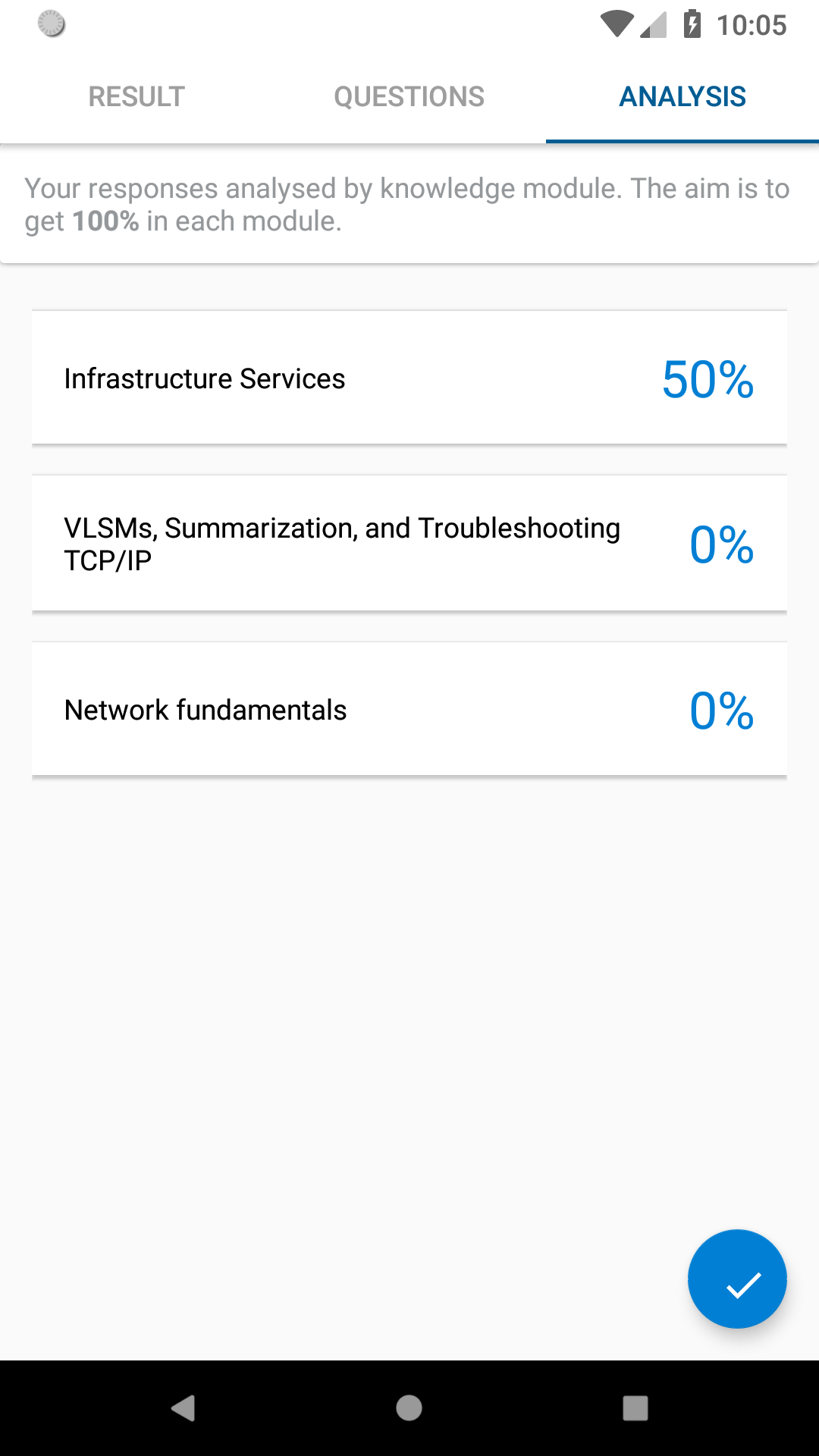Open the Infrastructure Services module card

pyautogui.click(x=409, y=378)
